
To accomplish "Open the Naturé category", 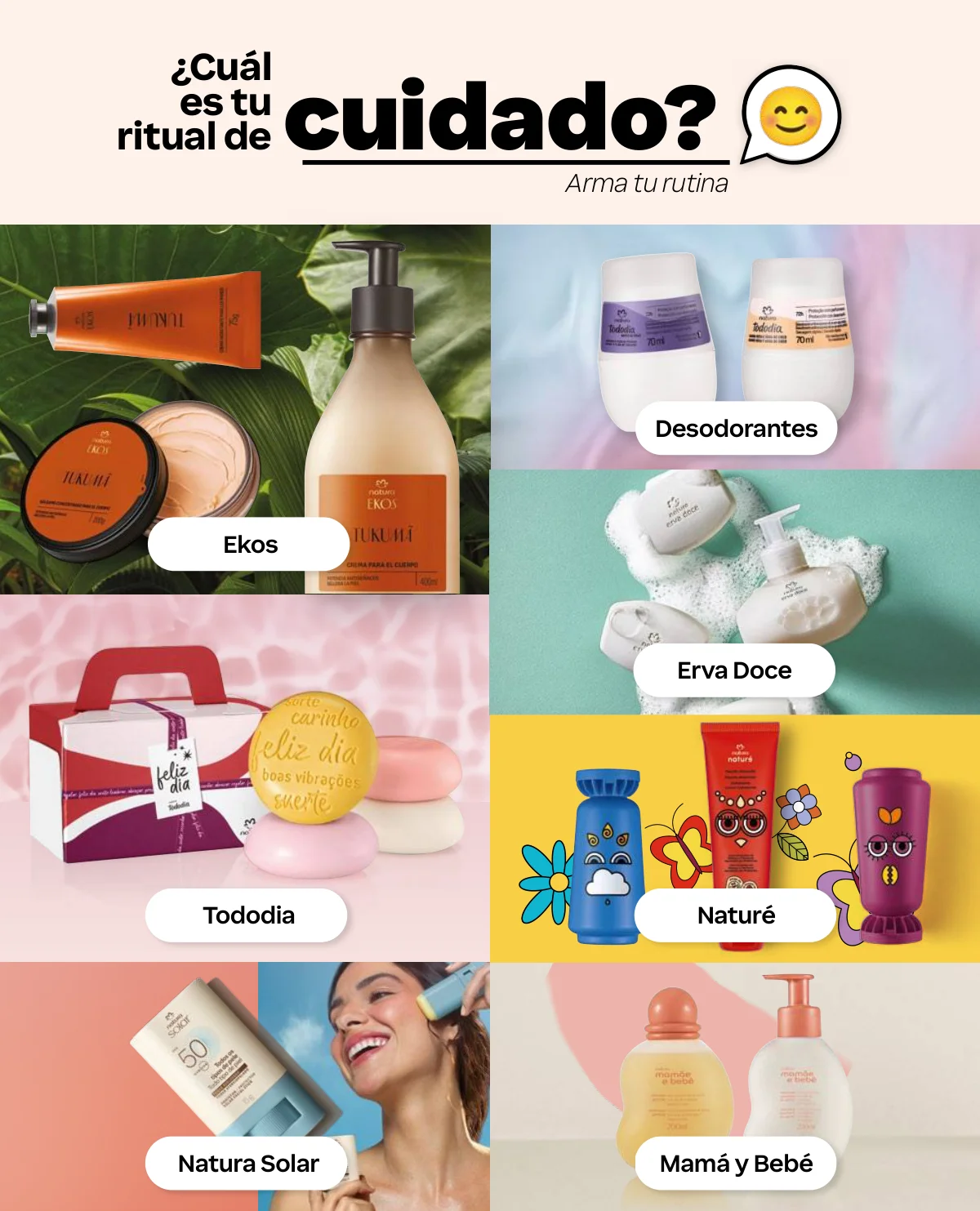I will [735, 915].
